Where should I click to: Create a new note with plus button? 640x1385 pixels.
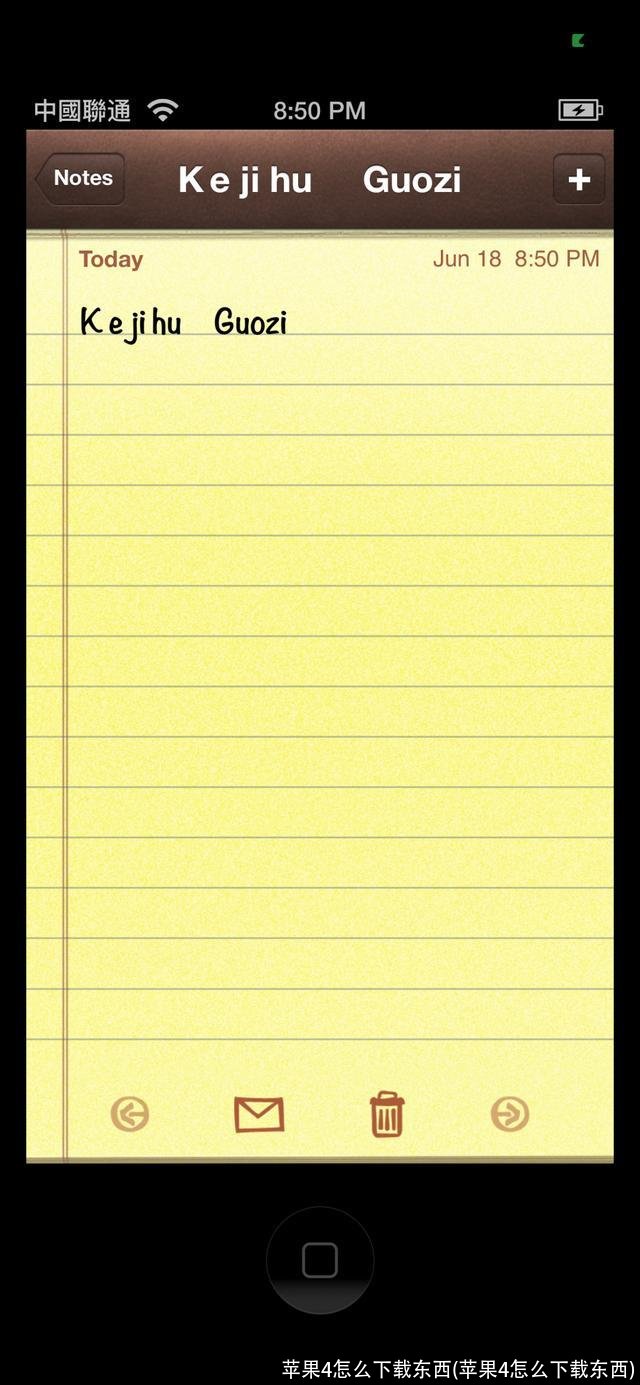pyautogui.click(x=579, y=180)
